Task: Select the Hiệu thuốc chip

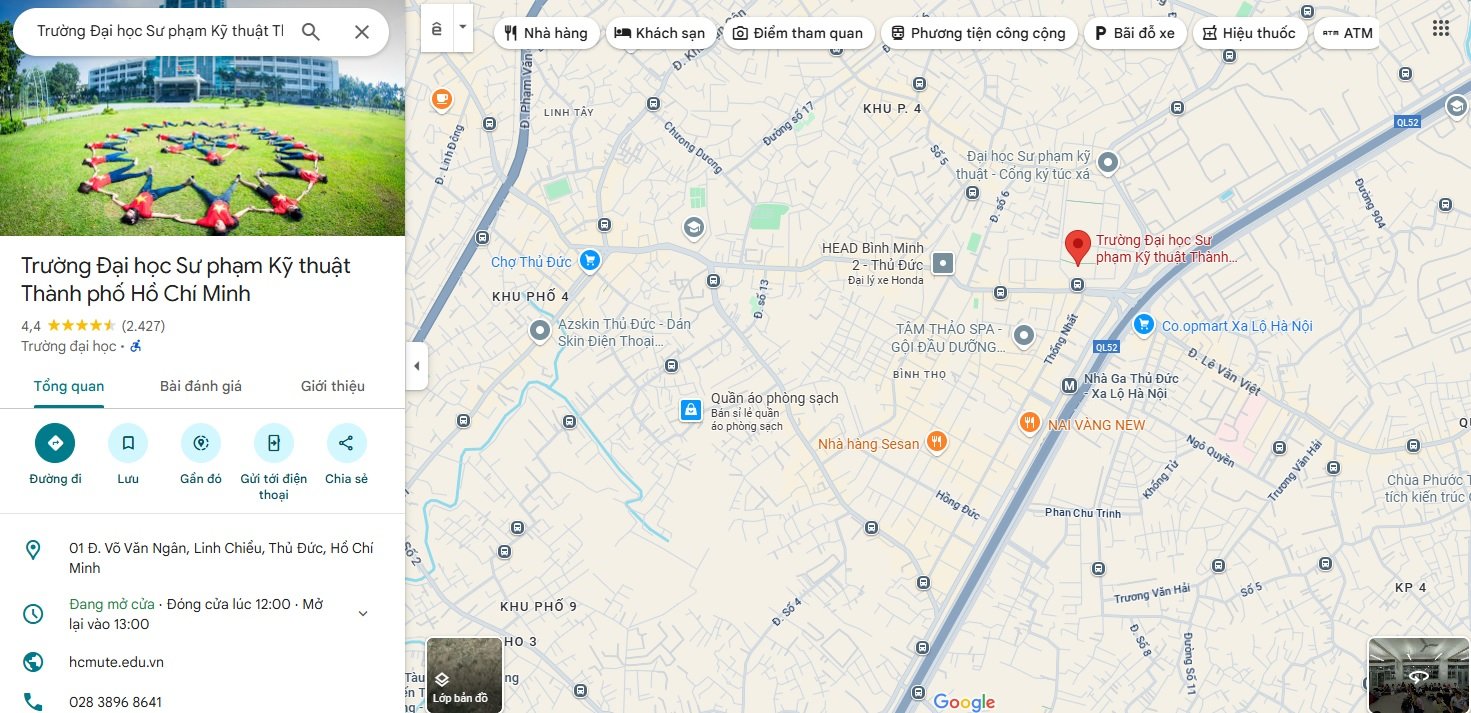Action: (1249, 33)
